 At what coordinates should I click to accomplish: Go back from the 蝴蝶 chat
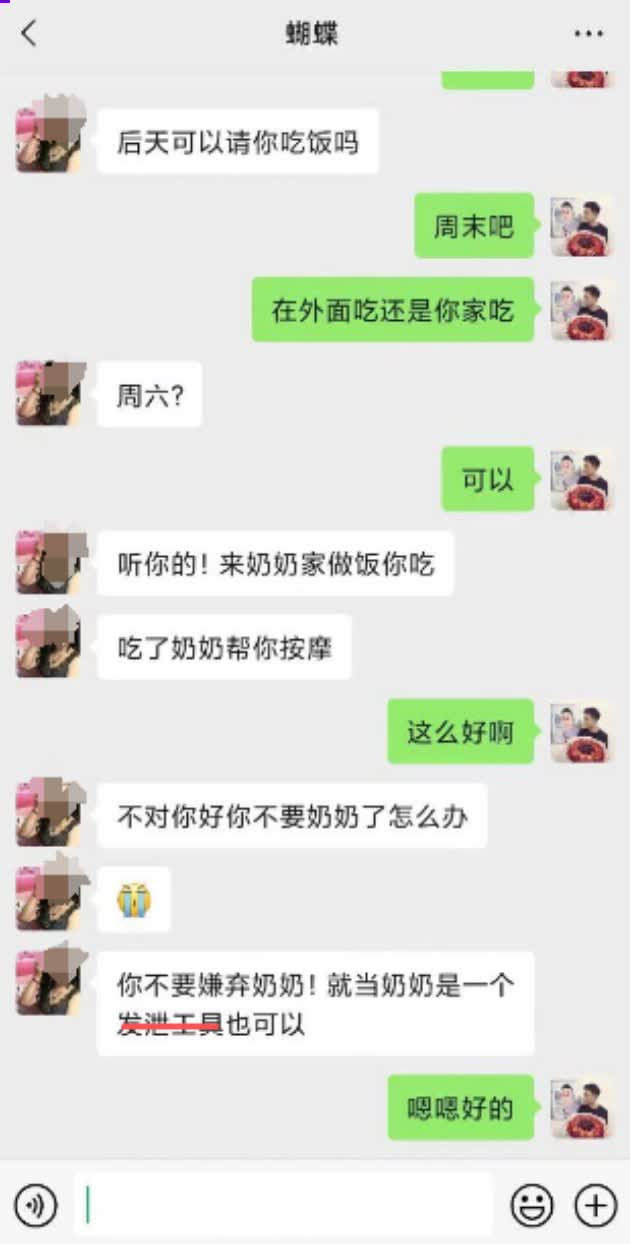[x=29, y=34]
